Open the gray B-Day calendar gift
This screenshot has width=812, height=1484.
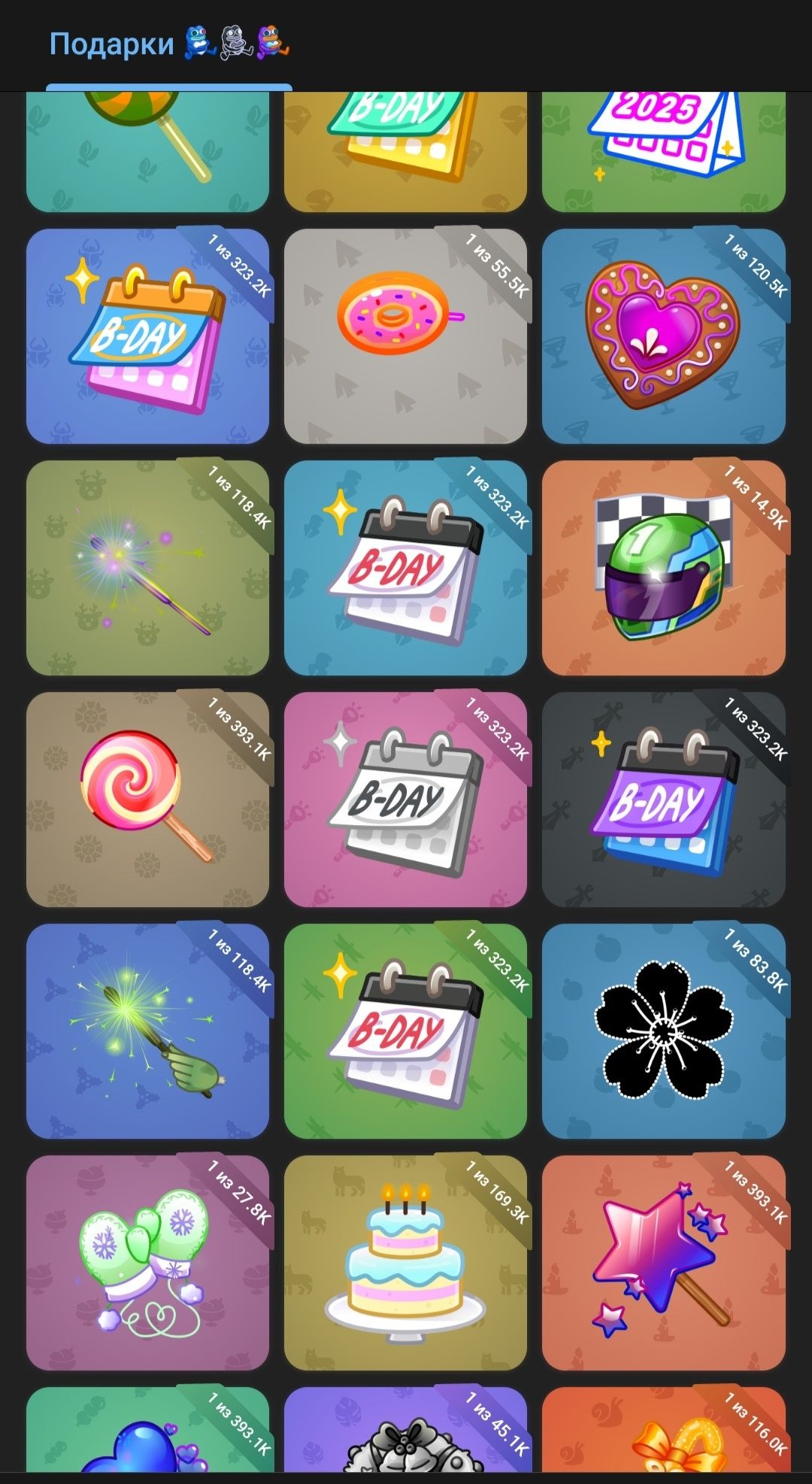[x=405, y=800]
